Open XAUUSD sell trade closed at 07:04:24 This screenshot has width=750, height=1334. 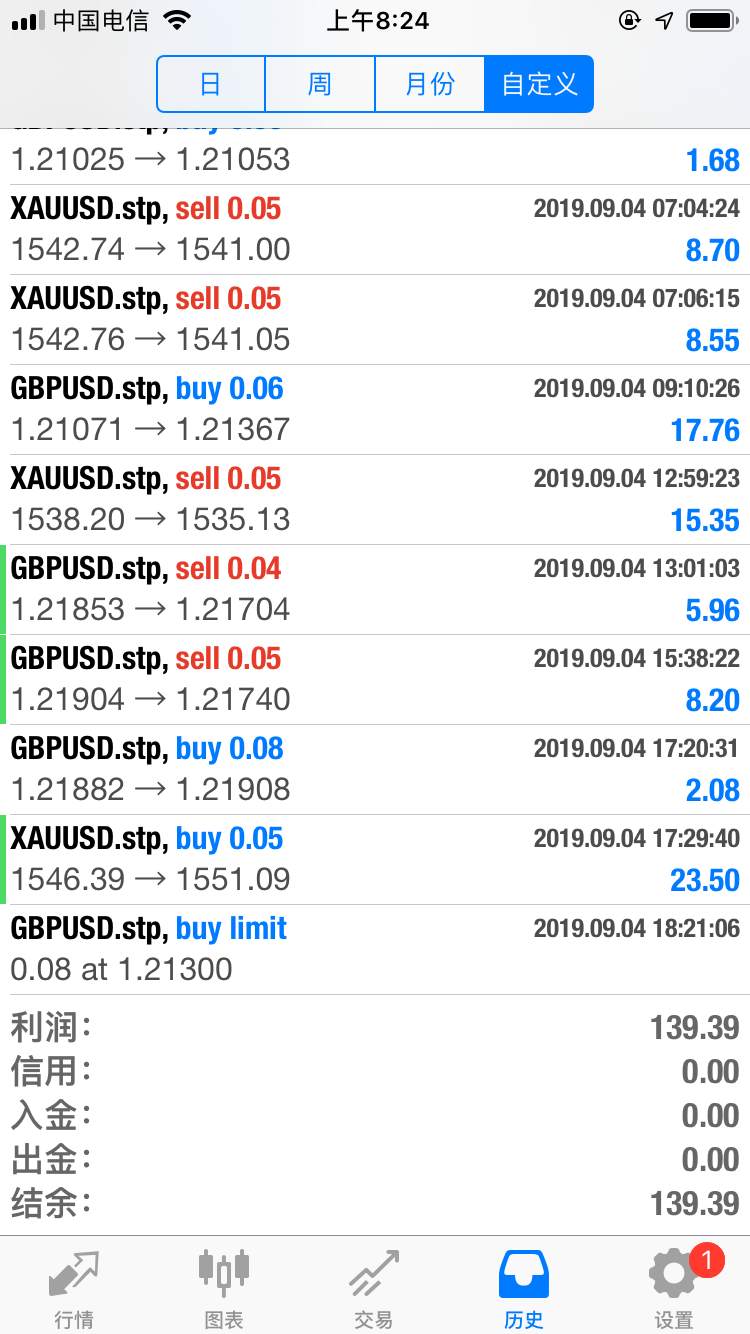click(x=375, y=230)
